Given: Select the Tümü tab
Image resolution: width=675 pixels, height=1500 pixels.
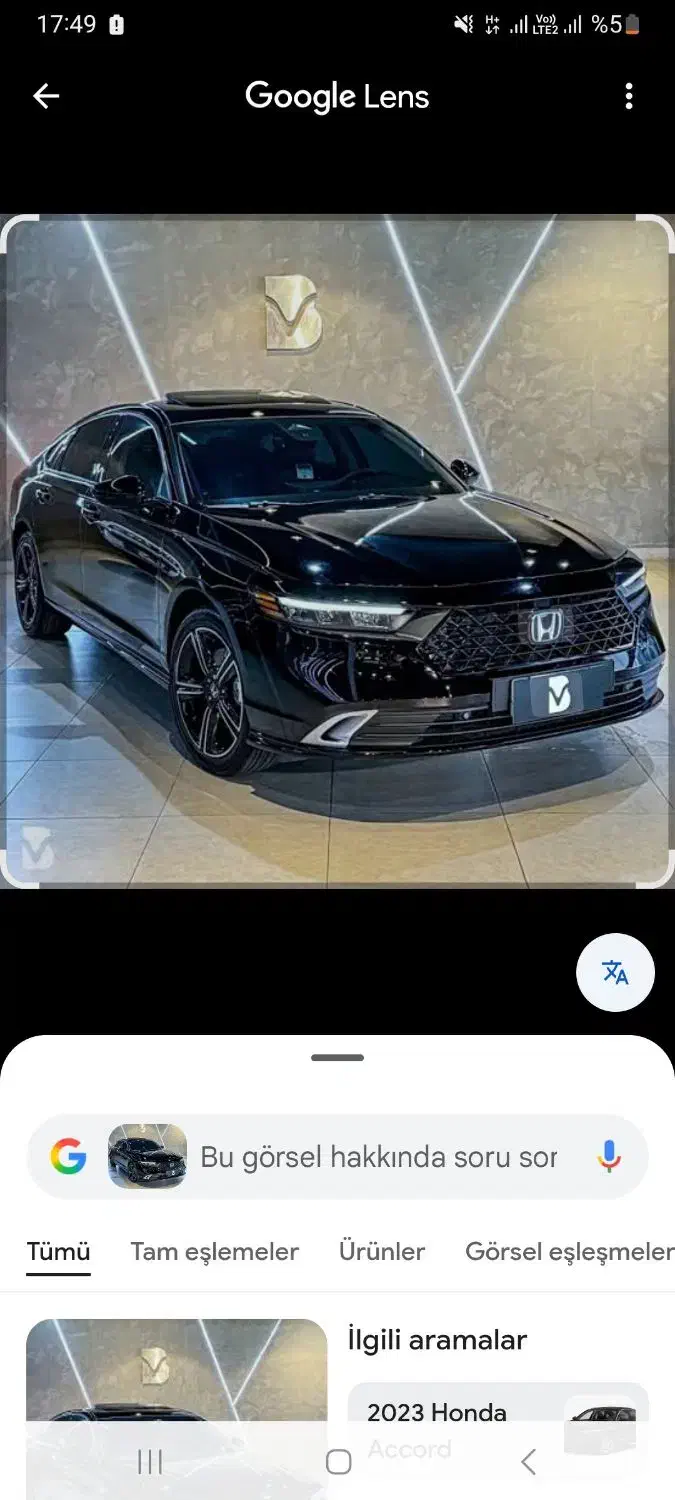Looking at the screenshot, I should pos(58,1251).
